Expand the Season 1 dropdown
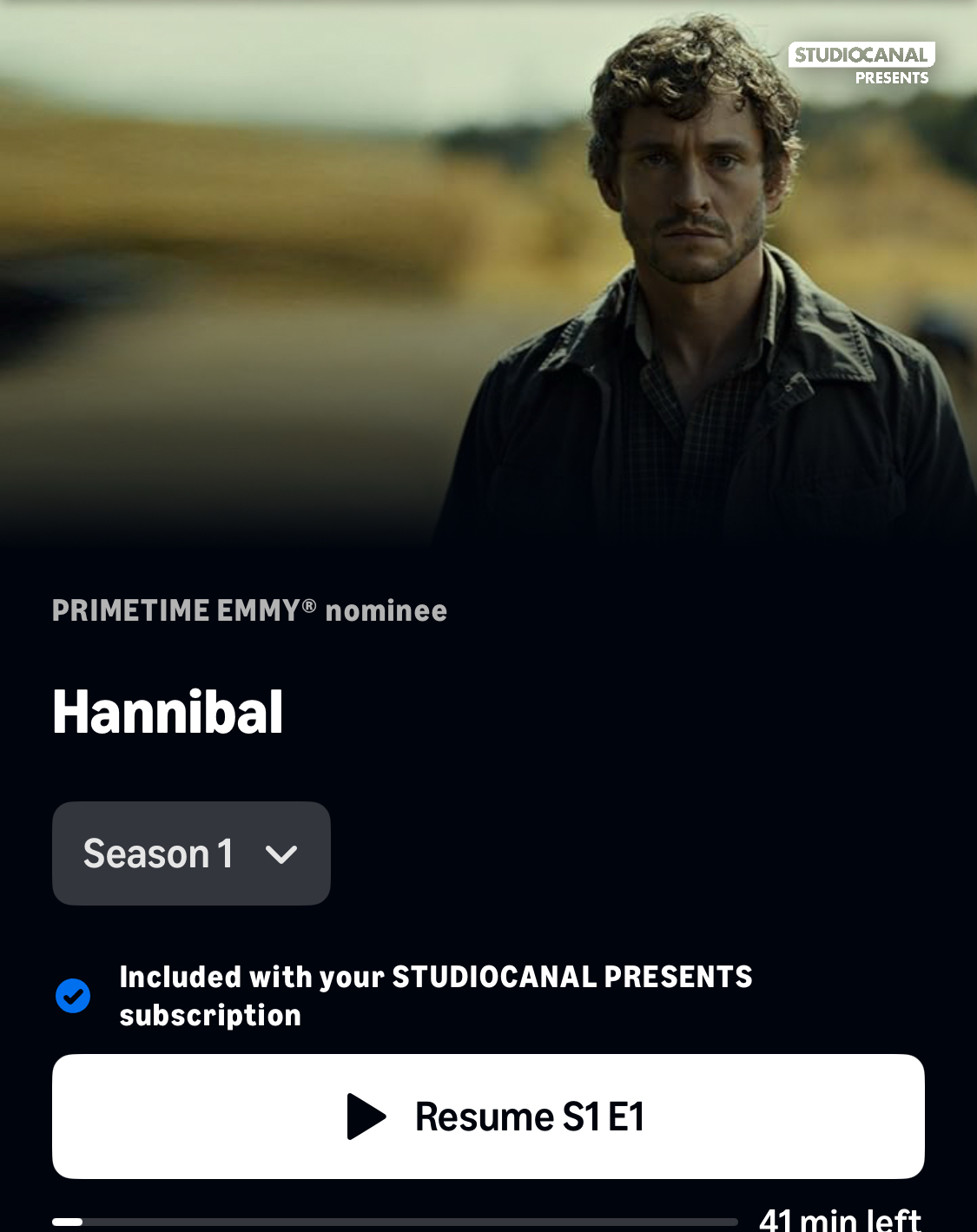Image resolution: width=977 pixels, height=1232 pixels. pos(191,853)
